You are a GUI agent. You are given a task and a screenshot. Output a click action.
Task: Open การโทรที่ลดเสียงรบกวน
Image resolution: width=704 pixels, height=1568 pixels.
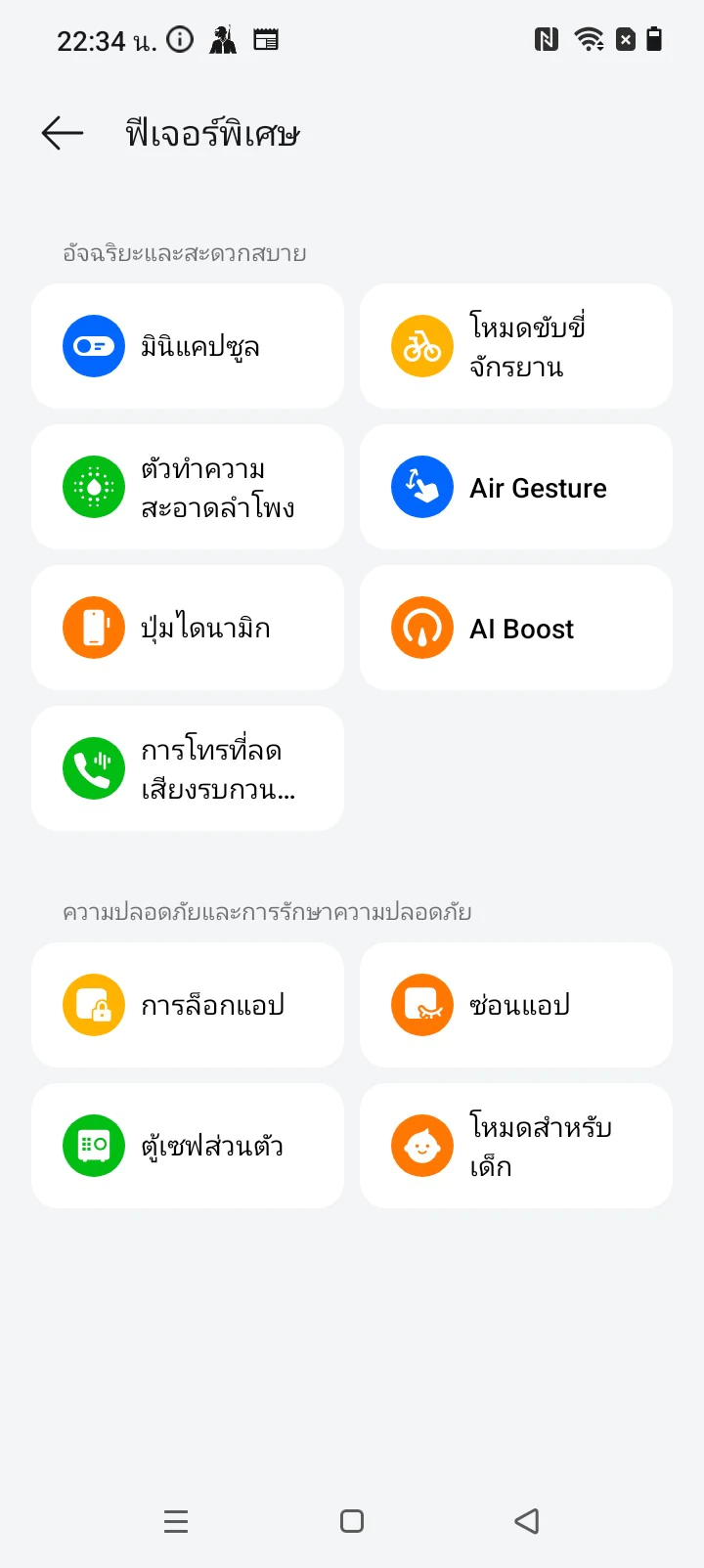pos(188,768)
